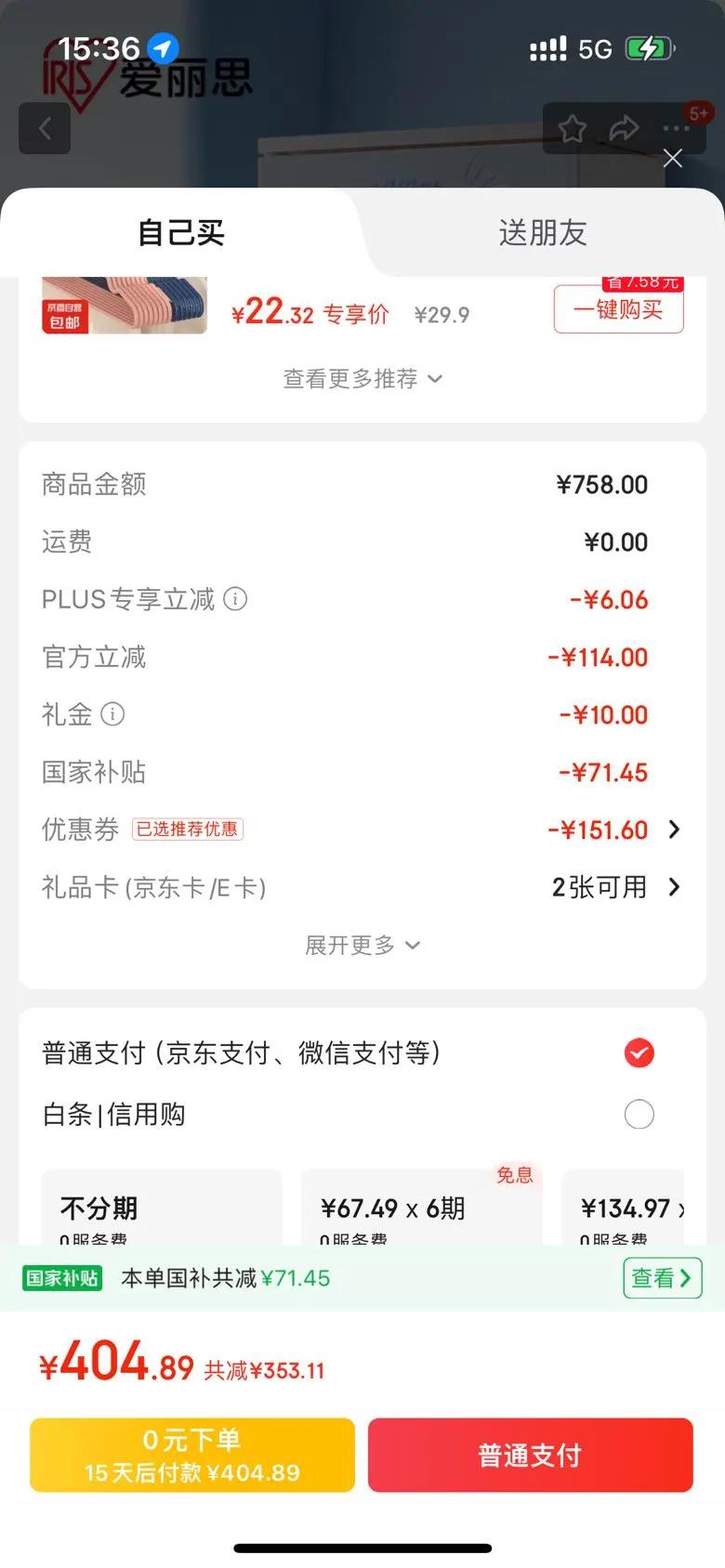View 国家补贴 subsidy details via 查看
Screen dimensions: 725x1568
click(x=662, y=1279)
